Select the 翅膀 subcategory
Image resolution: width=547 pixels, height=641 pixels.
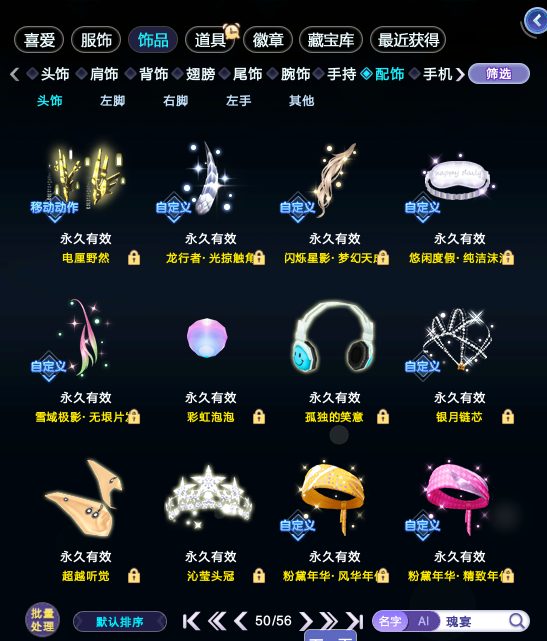200,74
